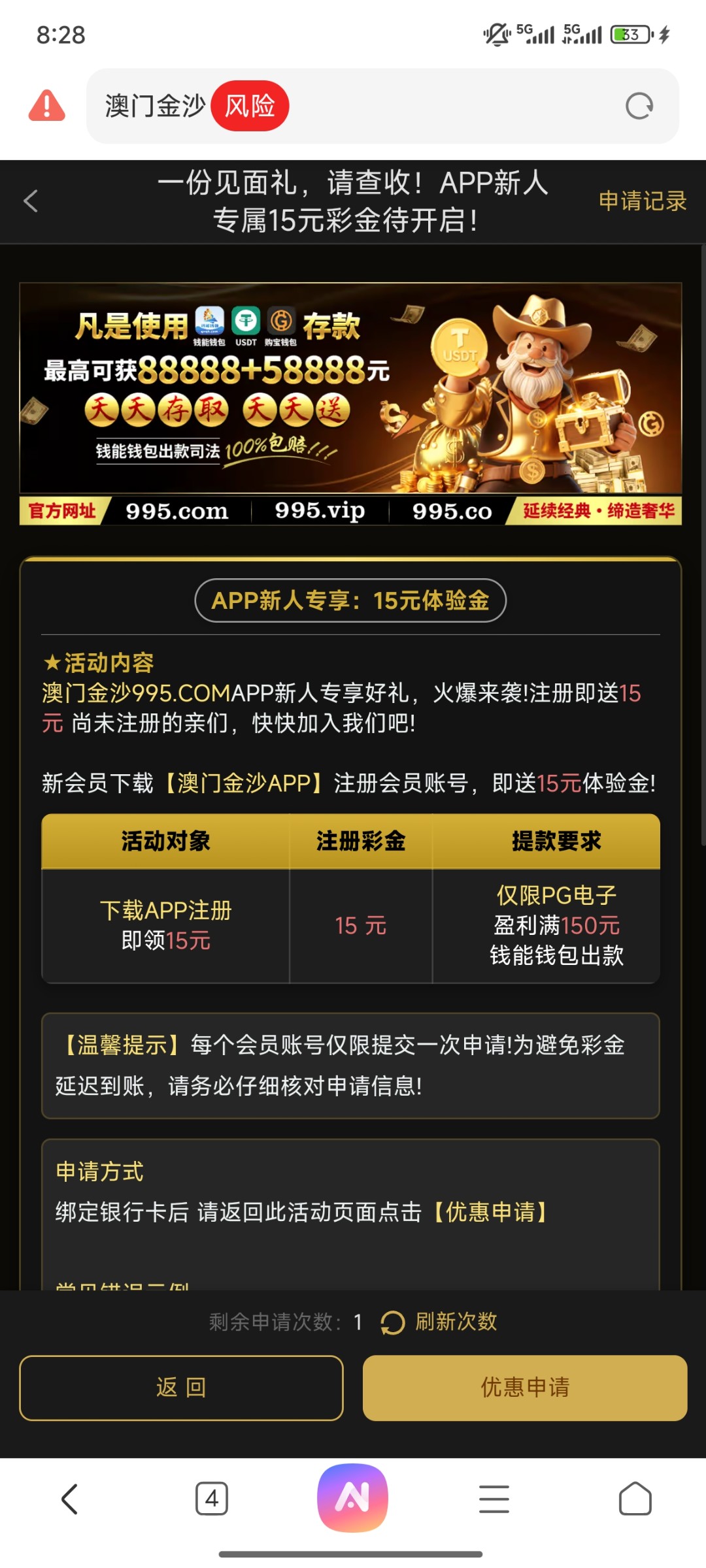
Task: Tap 刷新次数 to refresh remaining count
Action: [439, 1322]
